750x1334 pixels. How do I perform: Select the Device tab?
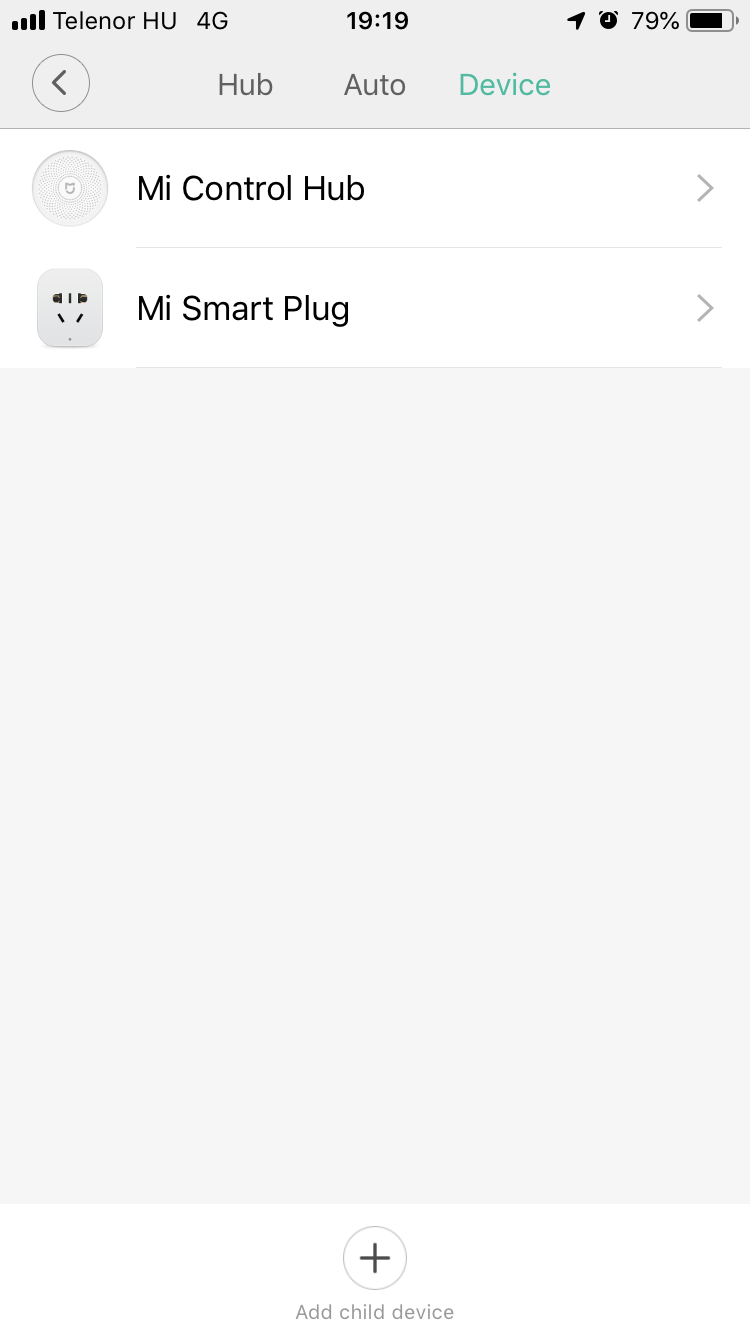pyautogui.click(x=504, y=85)
